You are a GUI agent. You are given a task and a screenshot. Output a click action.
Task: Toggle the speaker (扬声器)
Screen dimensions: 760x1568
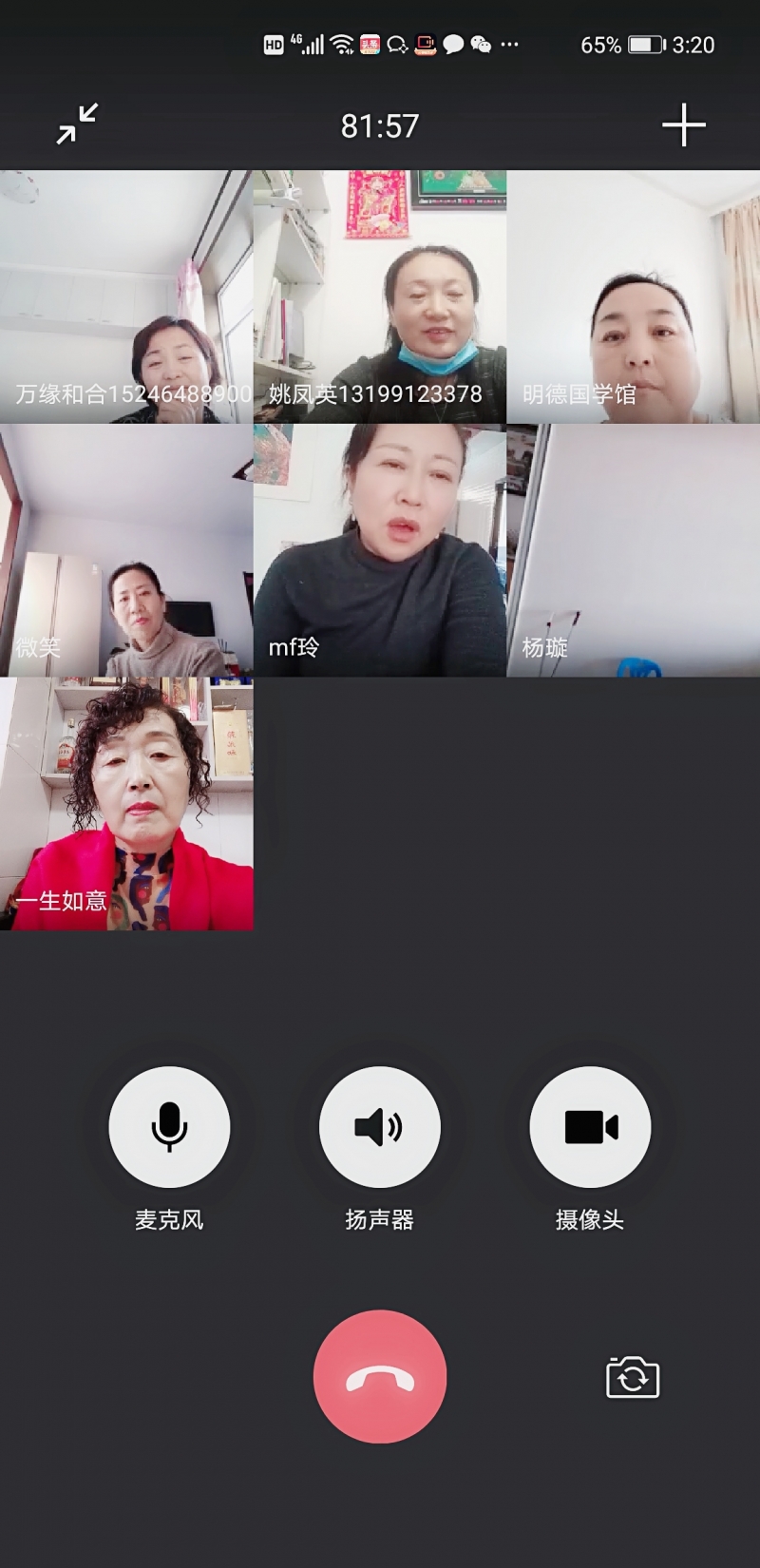(x=379, y=1127)
